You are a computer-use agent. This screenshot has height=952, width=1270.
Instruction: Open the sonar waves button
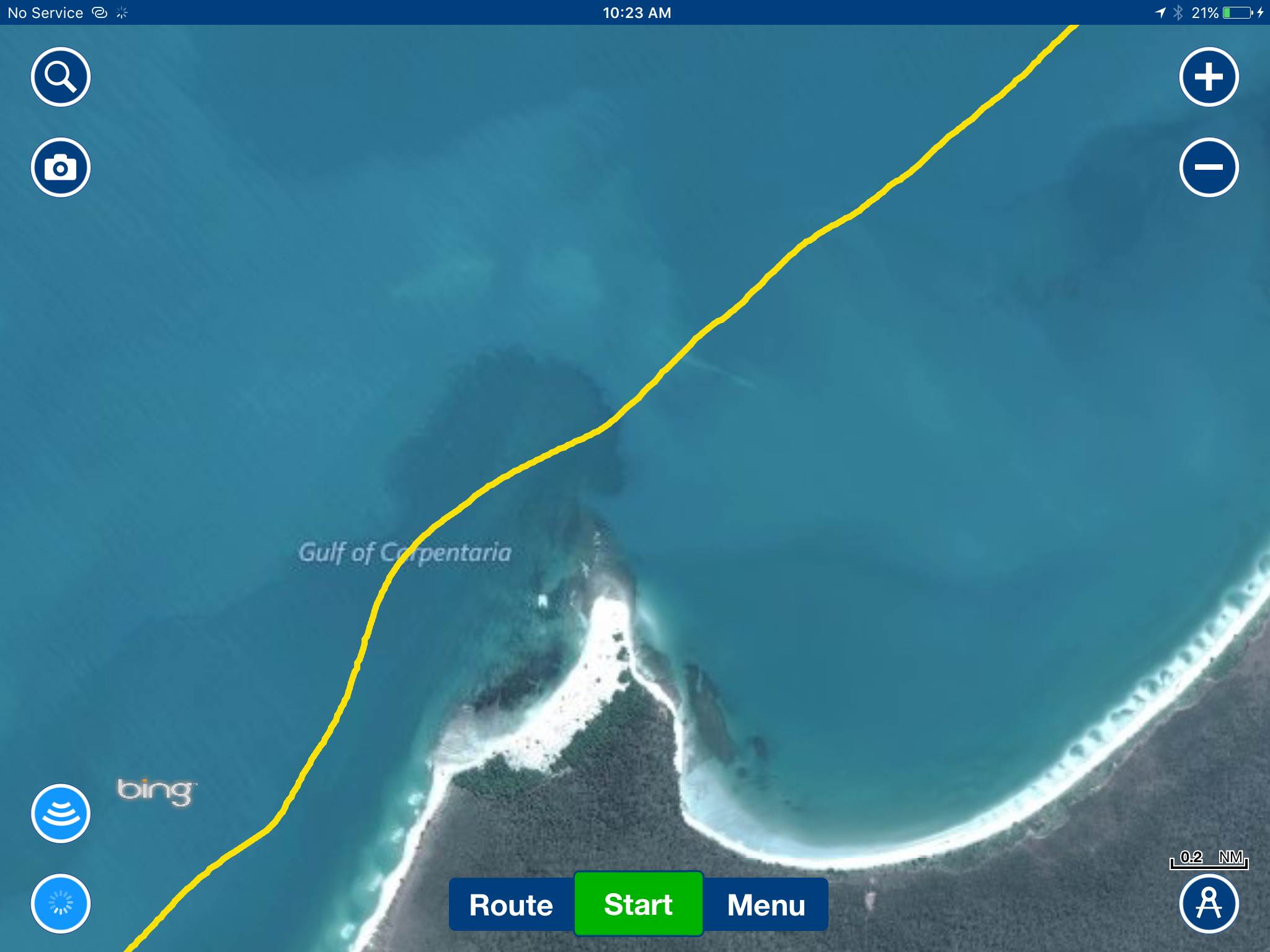click(61, 813)
